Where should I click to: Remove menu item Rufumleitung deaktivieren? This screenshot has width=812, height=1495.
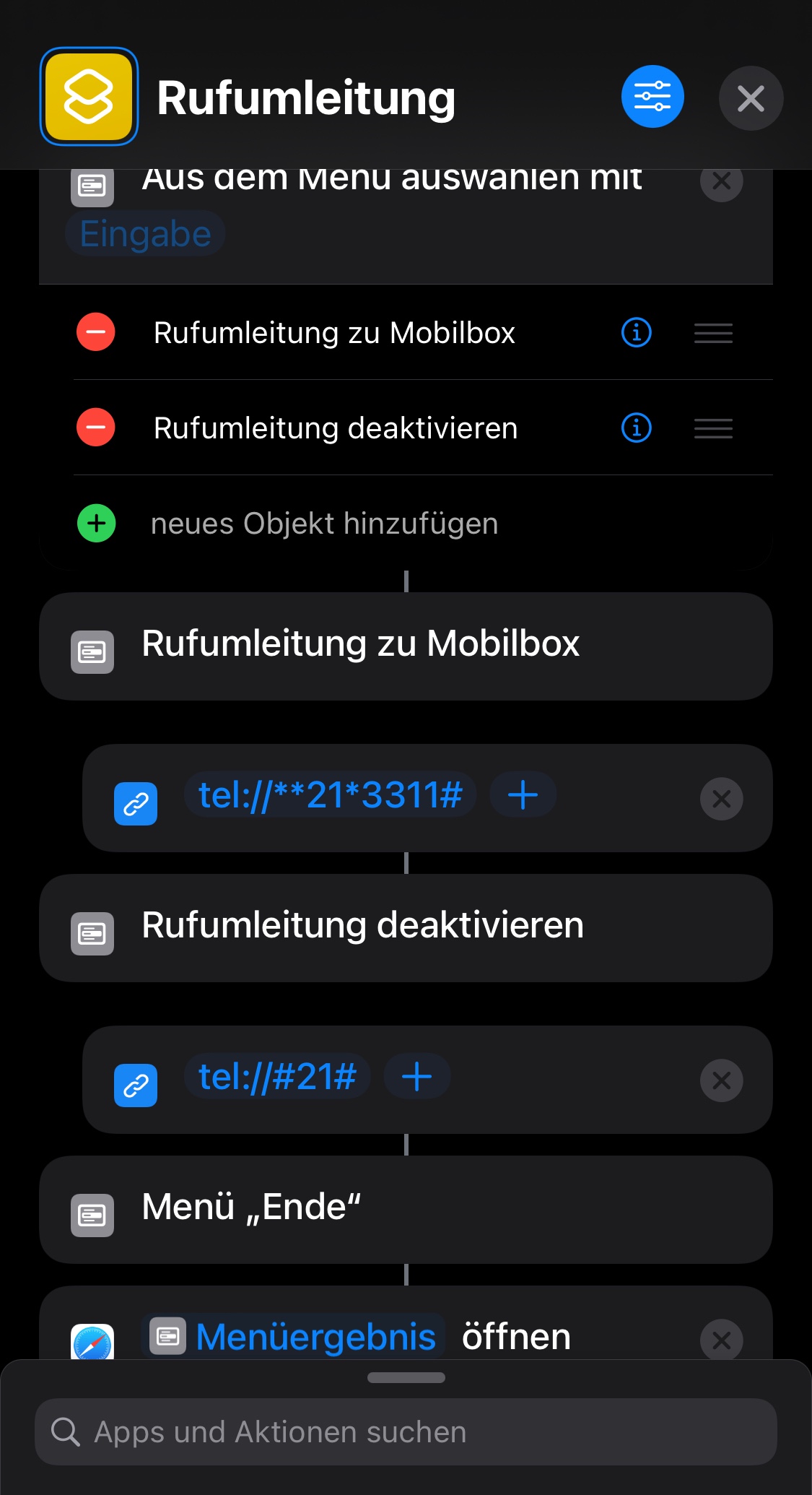pyautogui.click(x=96, y=428)
